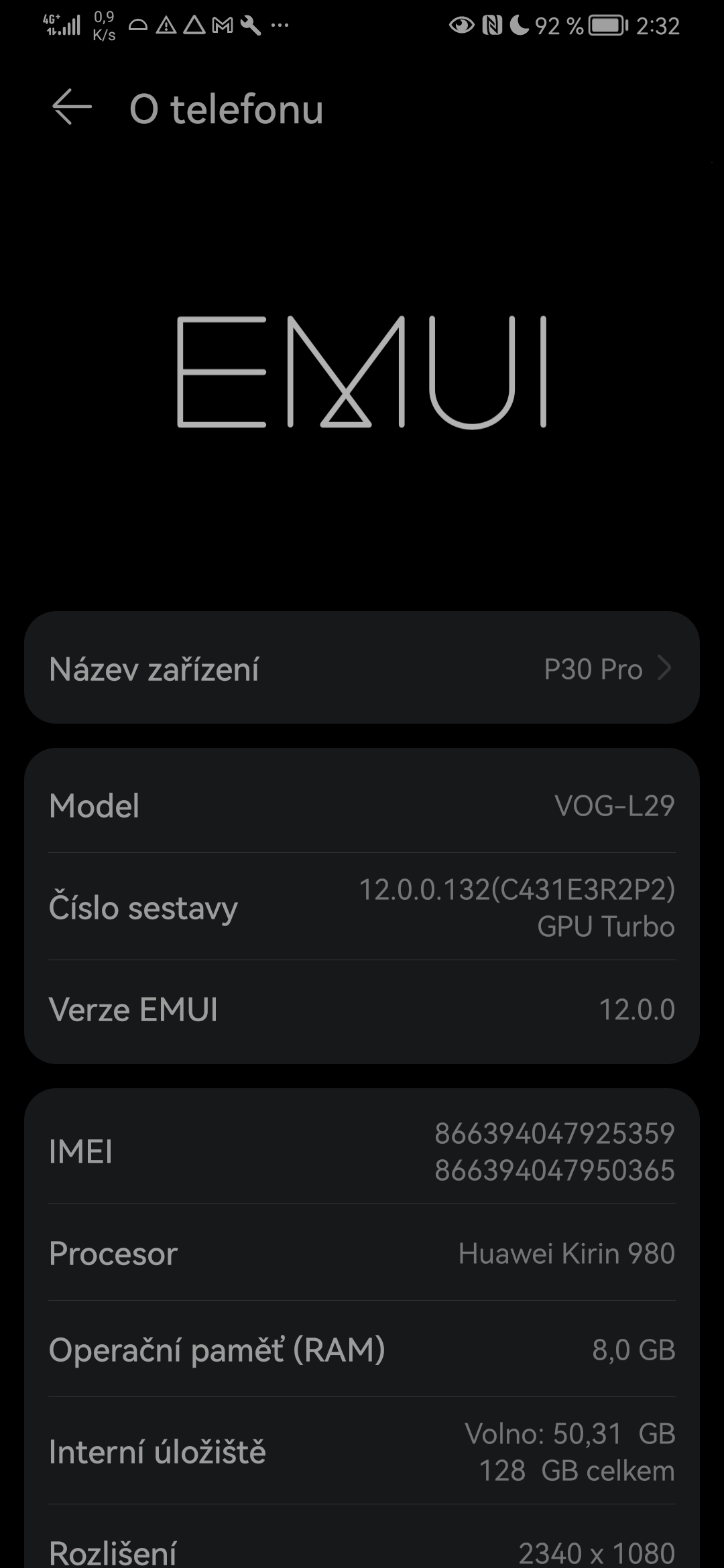Open Název zařízení P30 Pro row
This screenshot has width=724, height=1568.
362,668
